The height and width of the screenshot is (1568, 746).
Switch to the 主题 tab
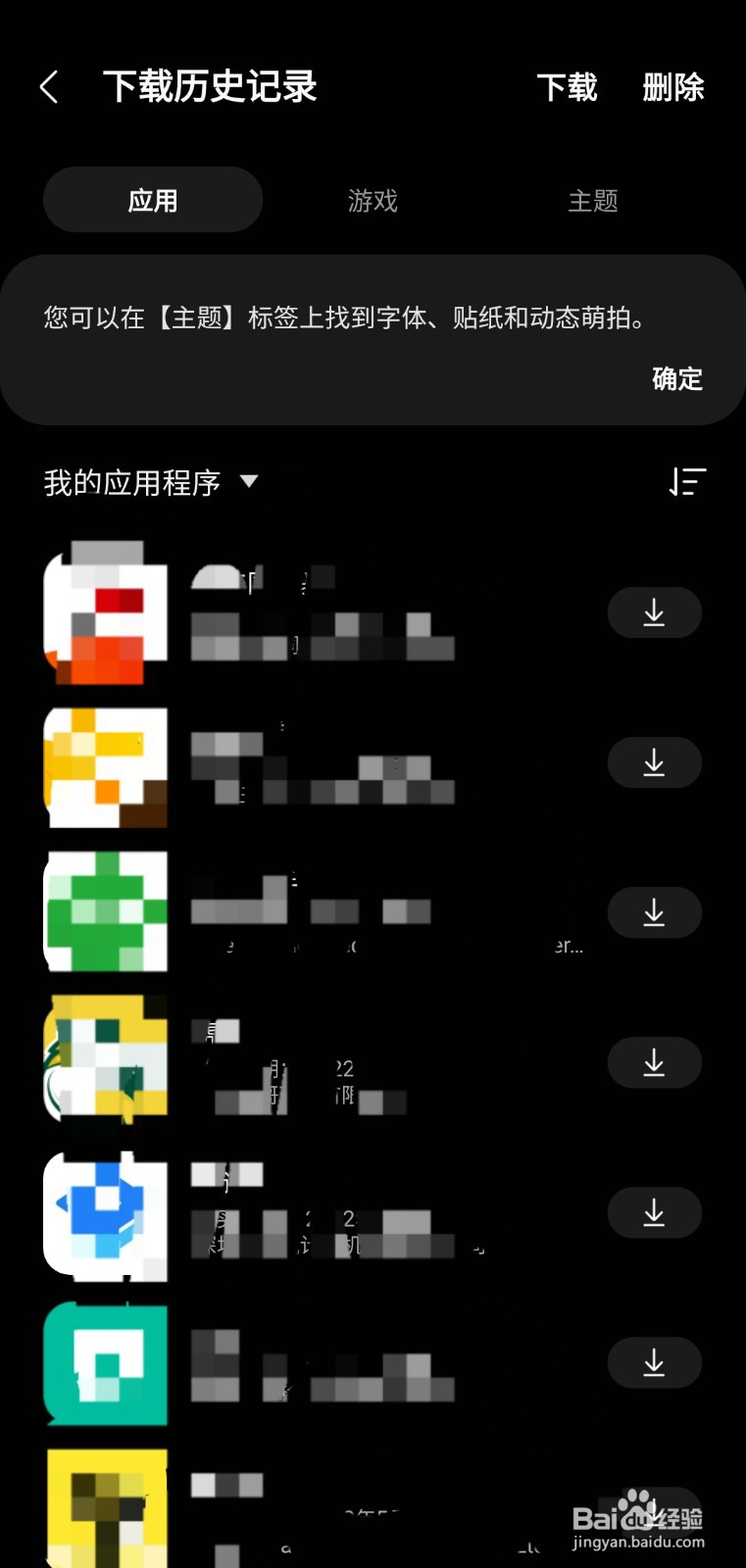pos(592,200)
